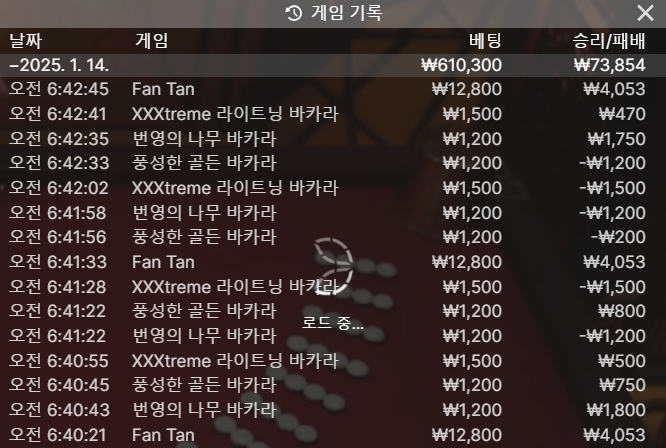
Task: Collapse the 2025. 1. 14. date group
Action: (58, 65)
